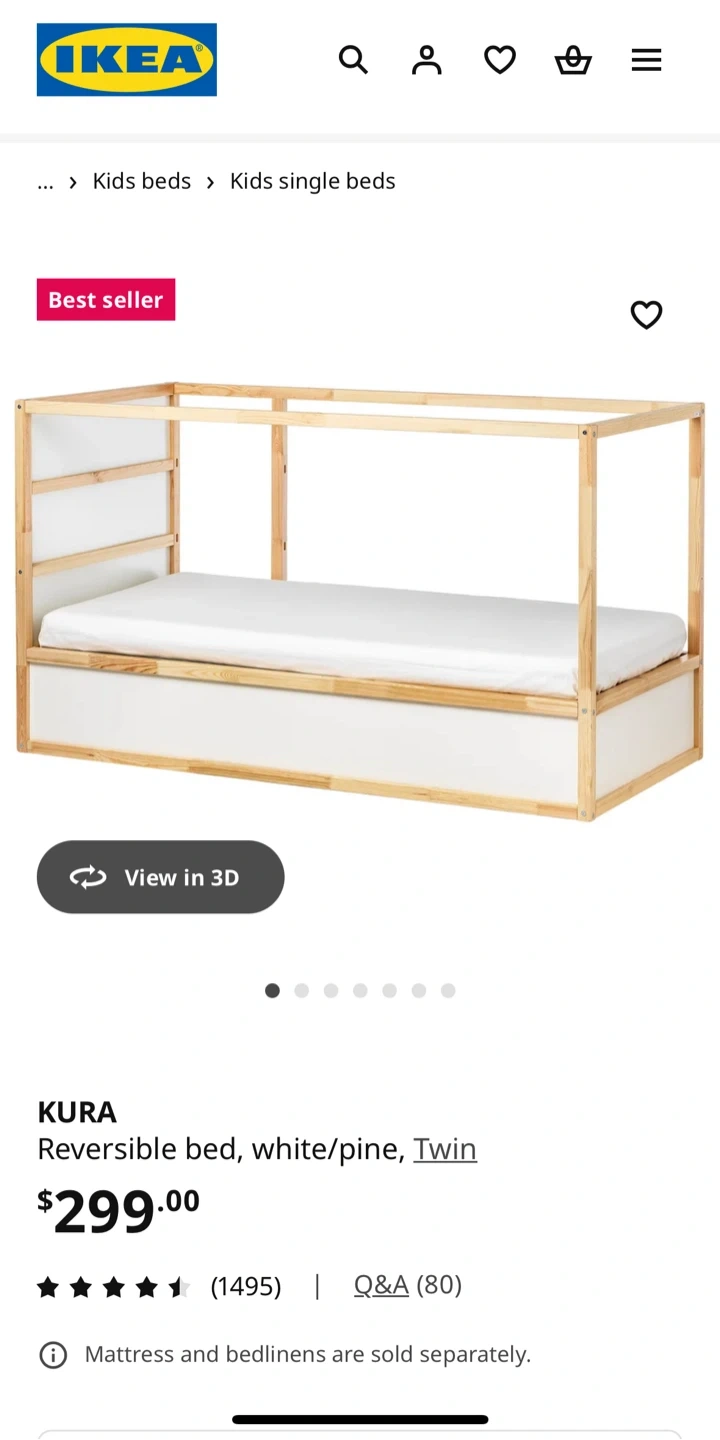Change the Twin size option

click(x=445, y=1149)
